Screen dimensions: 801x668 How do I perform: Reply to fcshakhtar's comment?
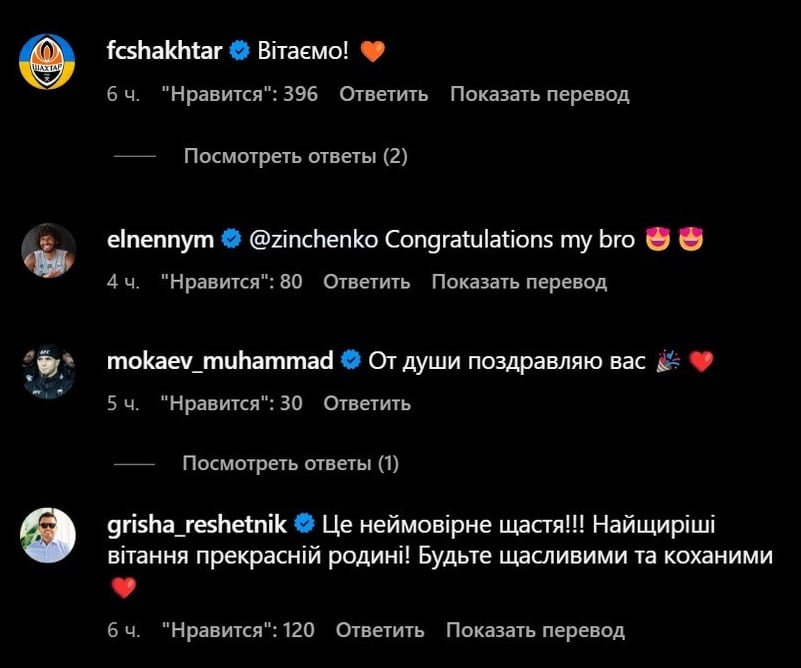coord(383,95)
